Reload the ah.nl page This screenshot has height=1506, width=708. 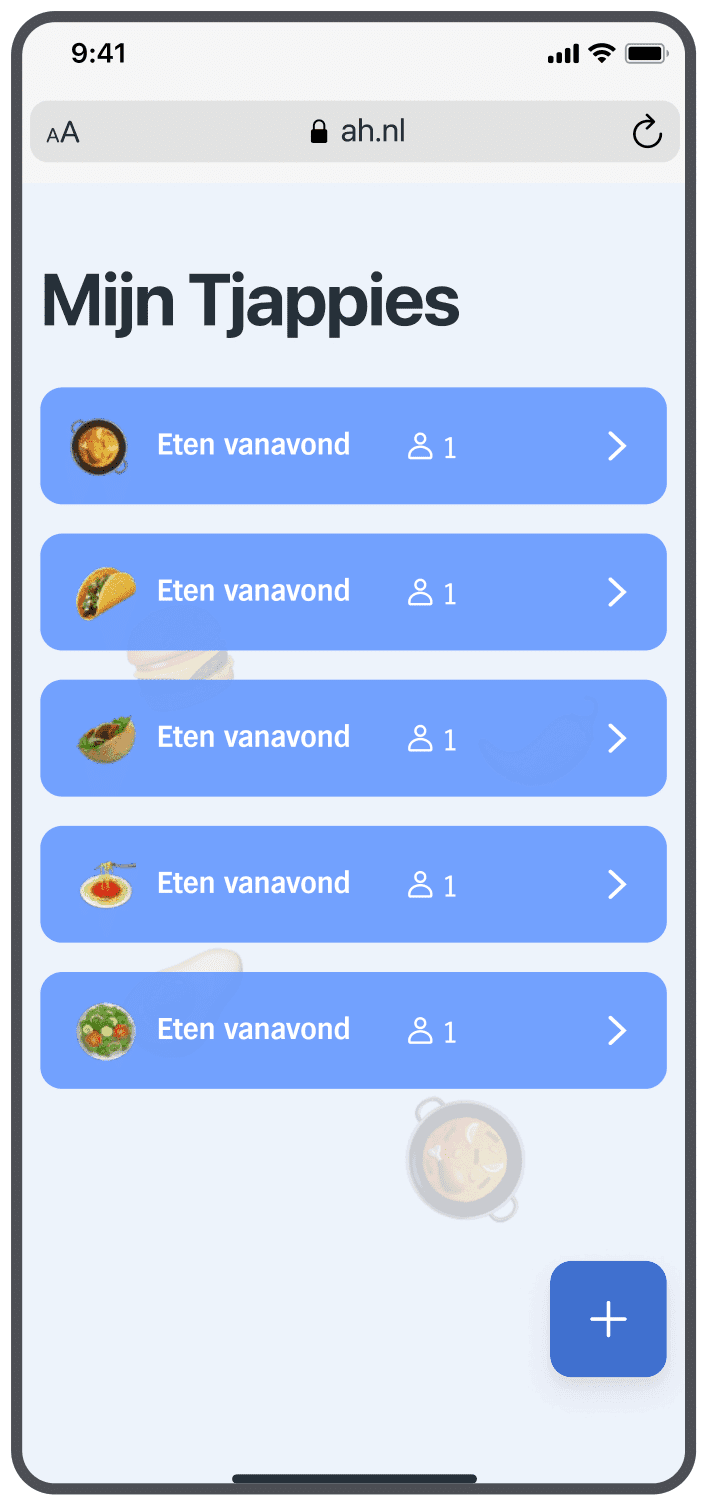[647, 132]
